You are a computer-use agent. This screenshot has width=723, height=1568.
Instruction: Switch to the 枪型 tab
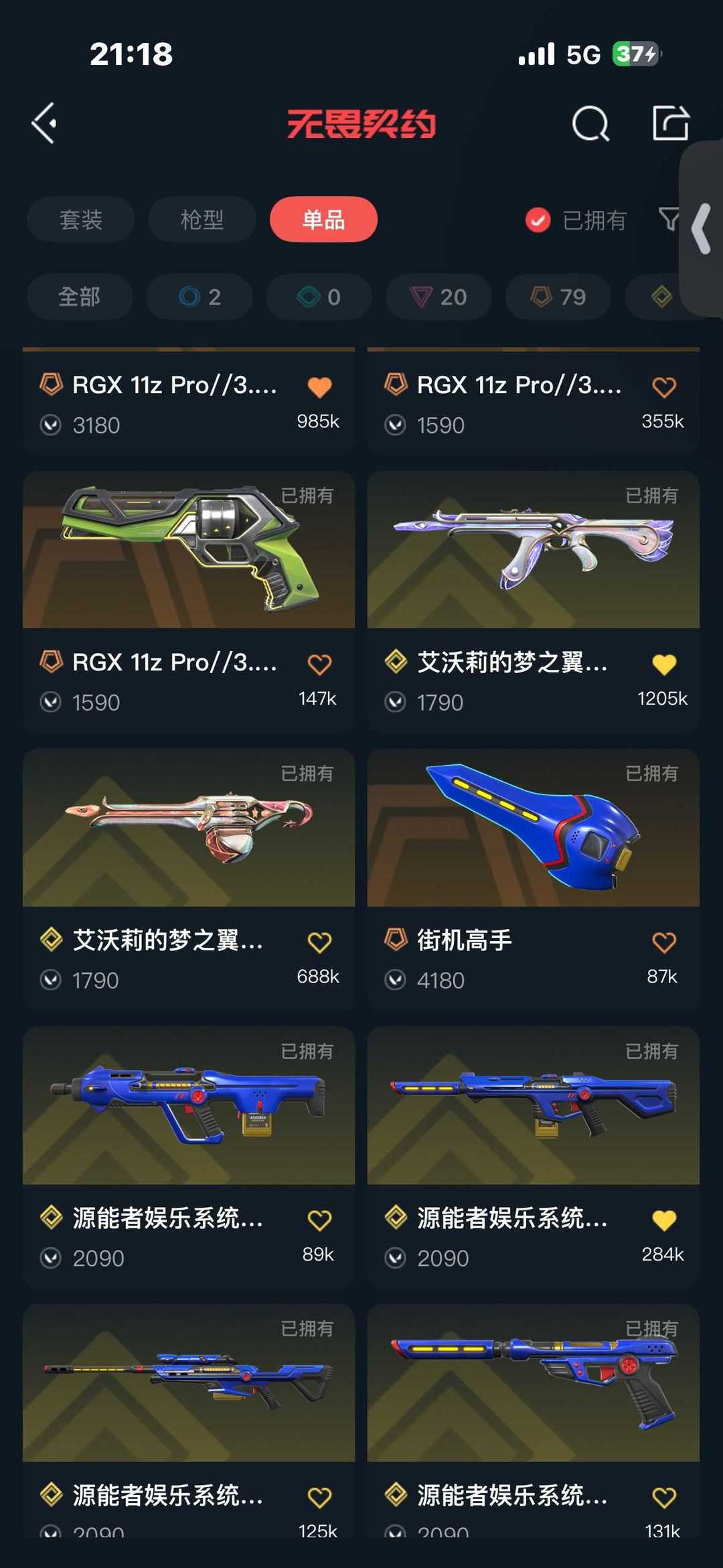point(202,219)
